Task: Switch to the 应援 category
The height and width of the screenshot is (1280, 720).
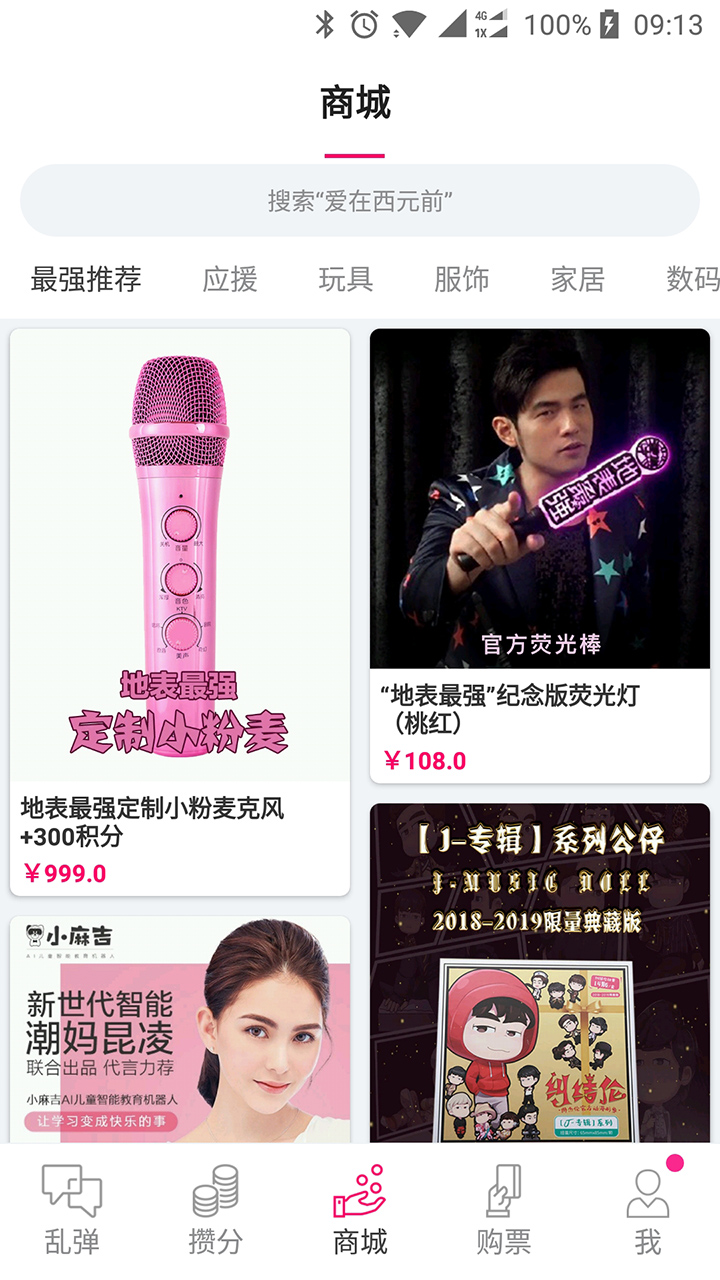Action: 230,279
